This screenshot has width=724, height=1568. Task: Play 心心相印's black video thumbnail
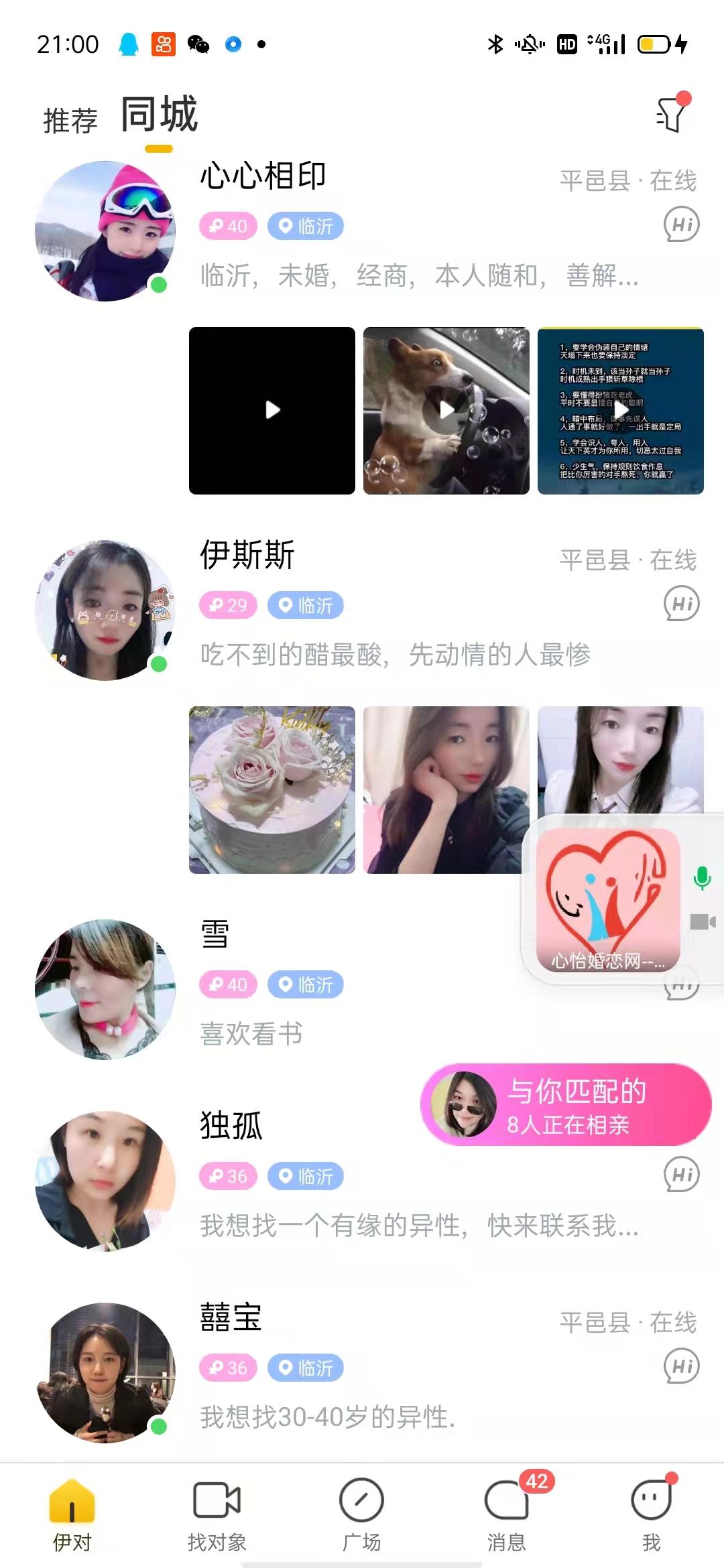click(x=272, y=411)
